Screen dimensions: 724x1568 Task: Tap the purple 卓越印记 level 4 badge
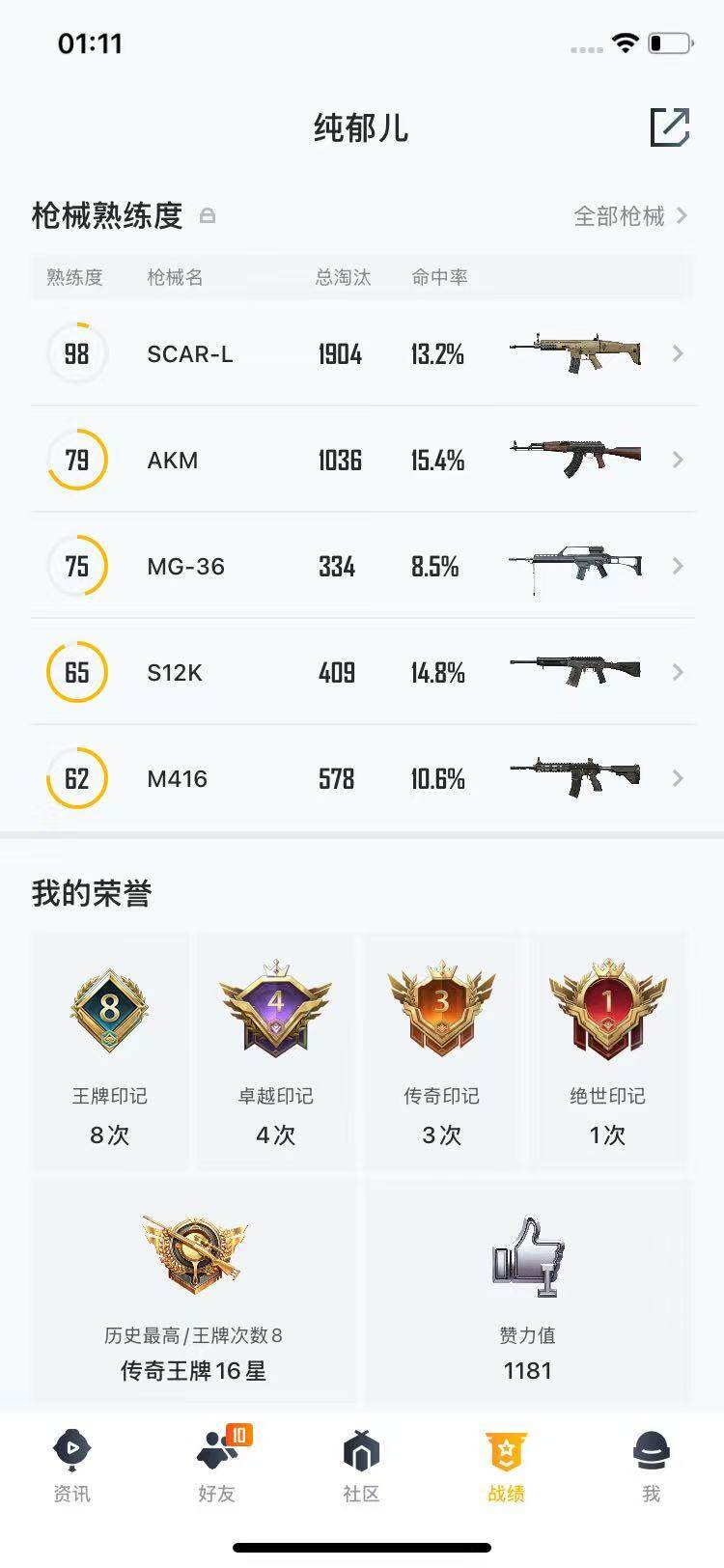[x=275, y=1008]
